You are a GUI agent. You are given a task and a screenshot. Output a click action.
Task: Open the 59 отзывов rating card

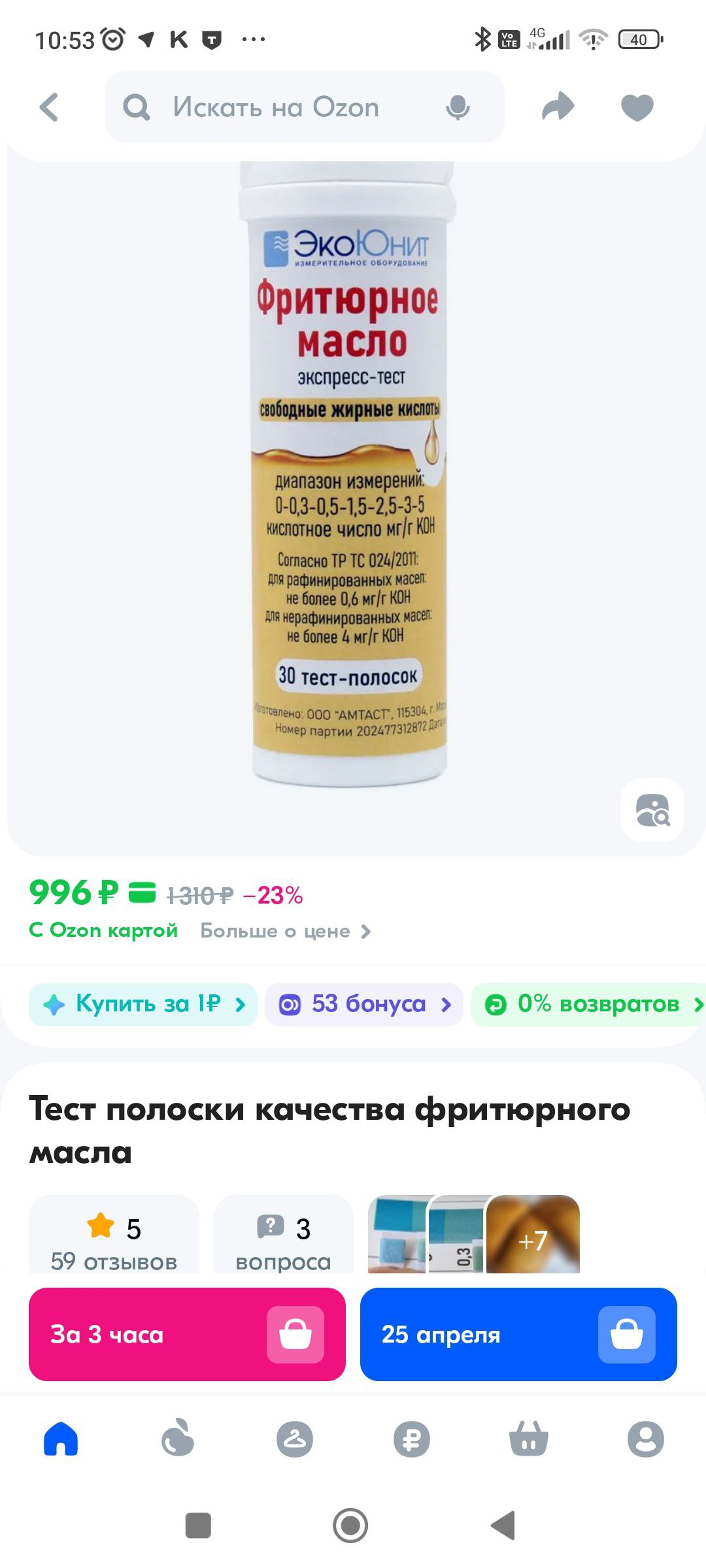114,1234
